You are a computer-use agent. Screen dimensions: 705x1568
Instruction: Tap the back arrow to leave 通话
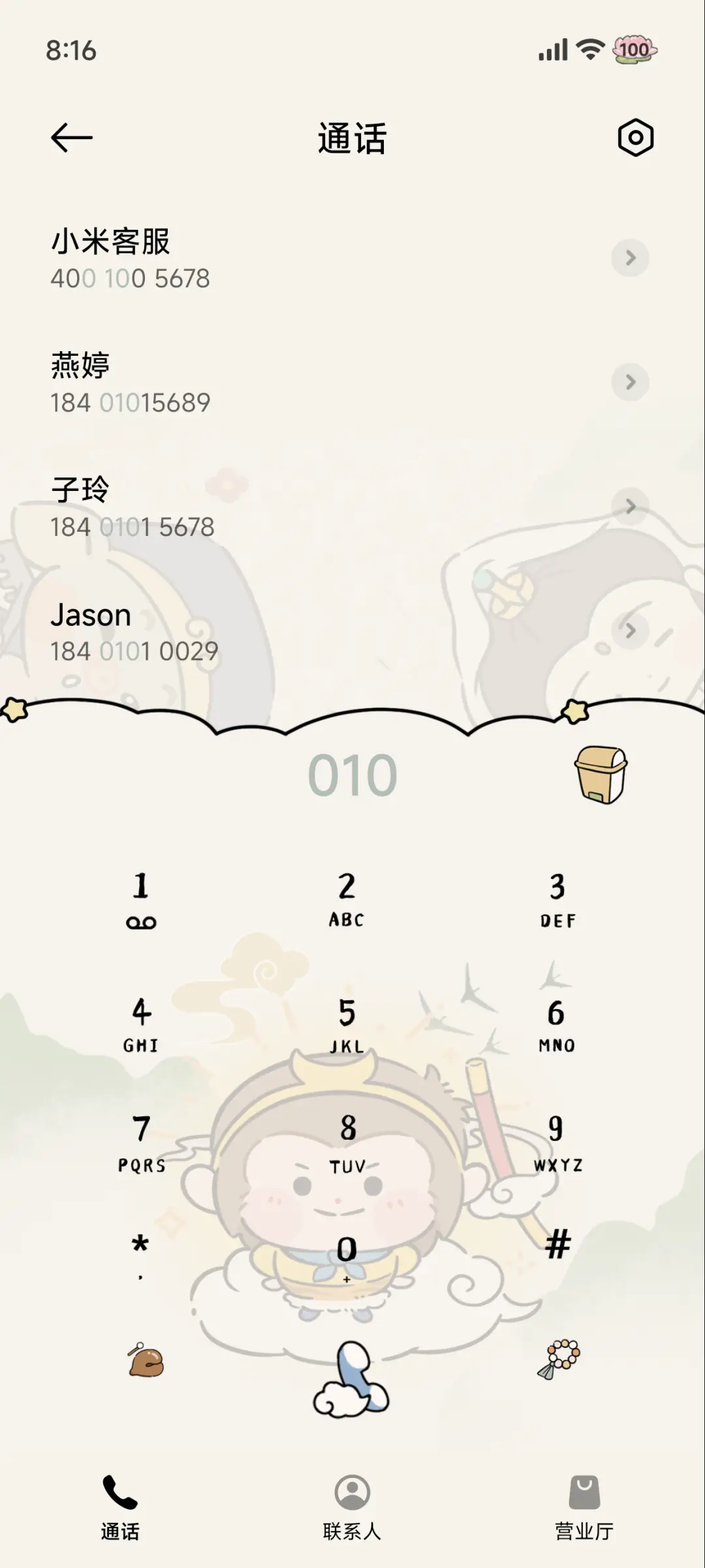click(x=72, y=138)
